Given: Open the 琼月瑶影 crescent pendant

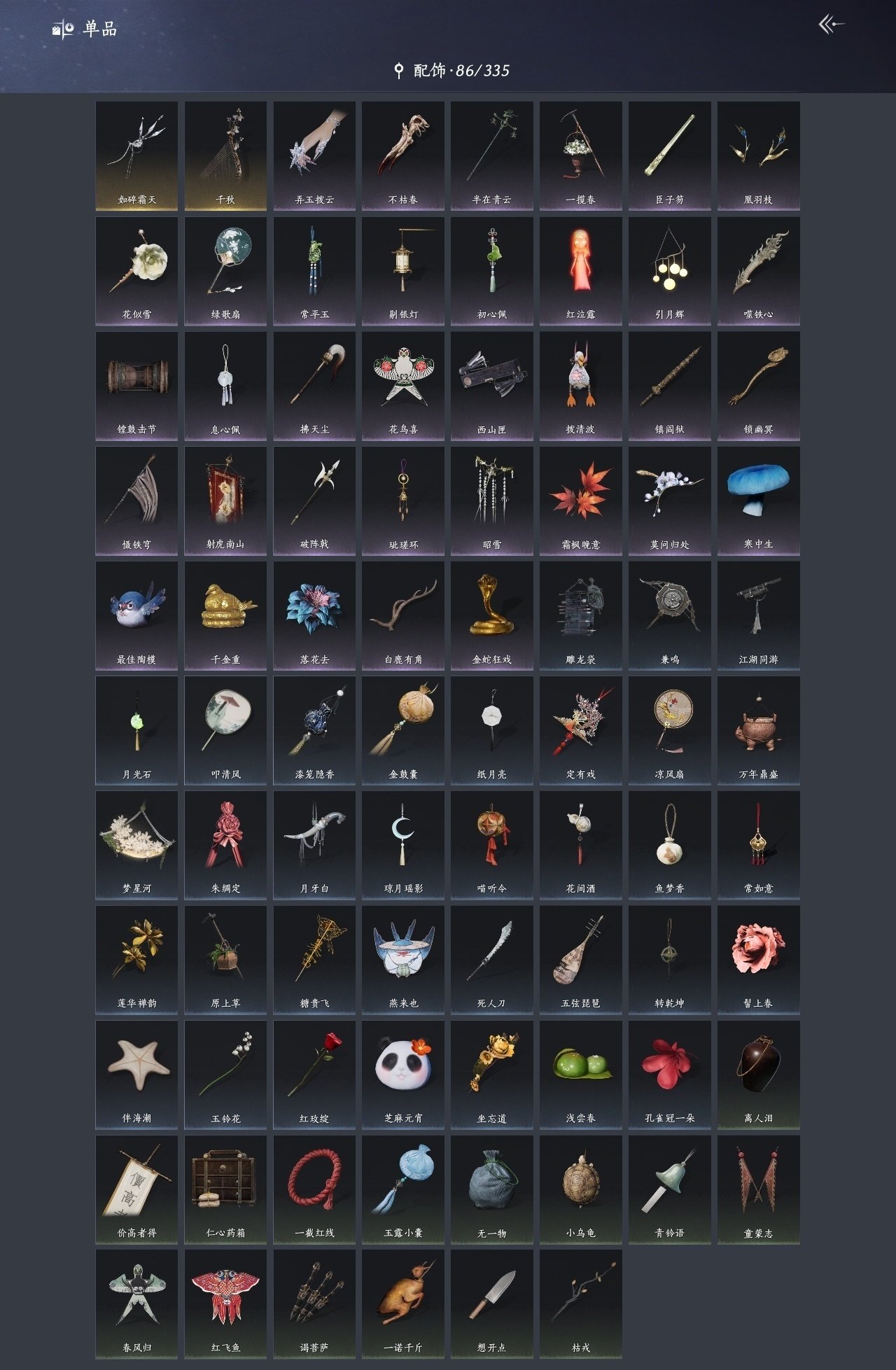Looking at the screenshot, I should point(403,844).
